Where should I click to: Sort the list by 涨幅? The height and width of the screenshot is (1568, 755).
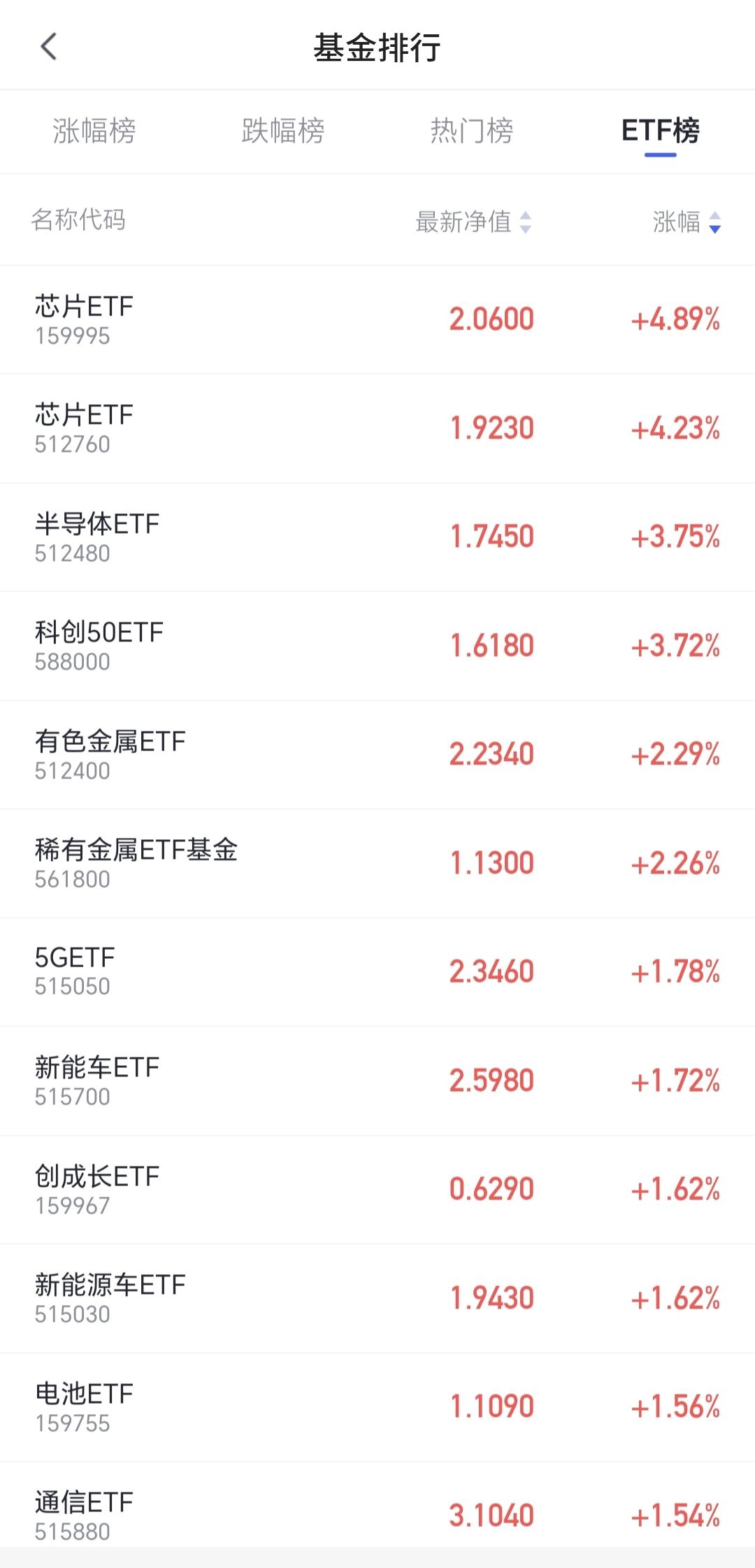point(686,222)
